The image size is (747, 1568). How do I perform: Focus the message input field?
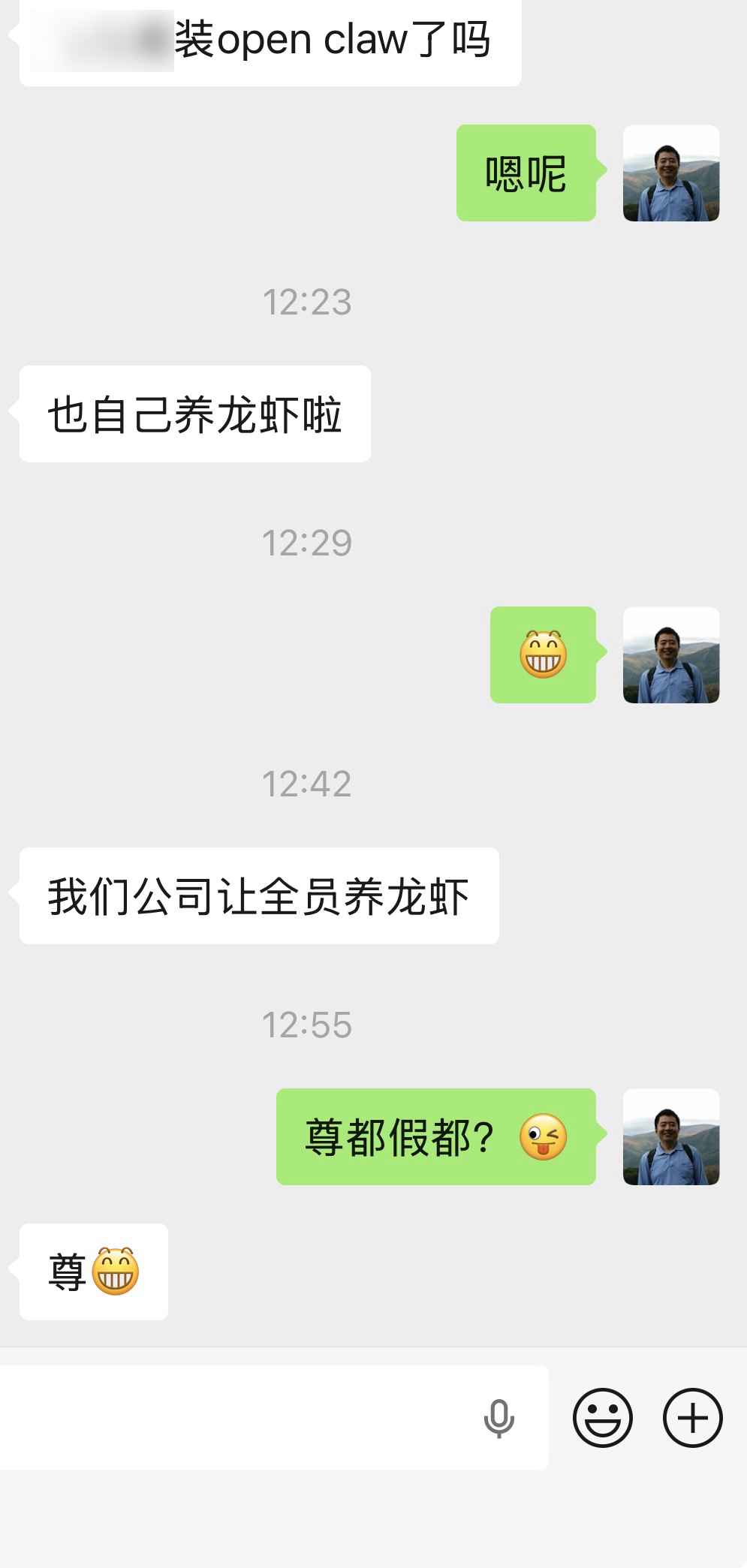(x=240, y=1418)
